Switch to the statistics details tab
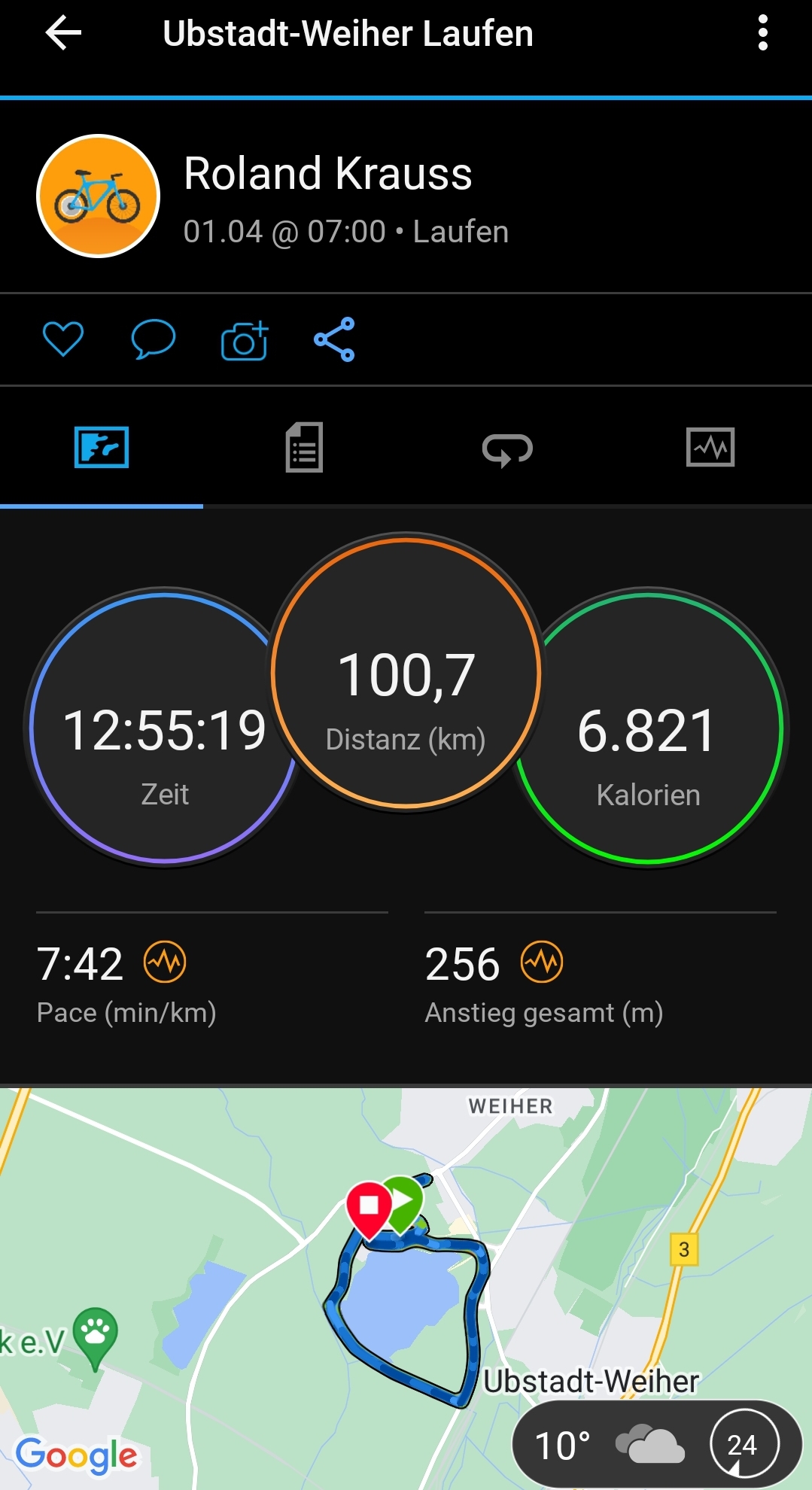 (x=304, y=448)
